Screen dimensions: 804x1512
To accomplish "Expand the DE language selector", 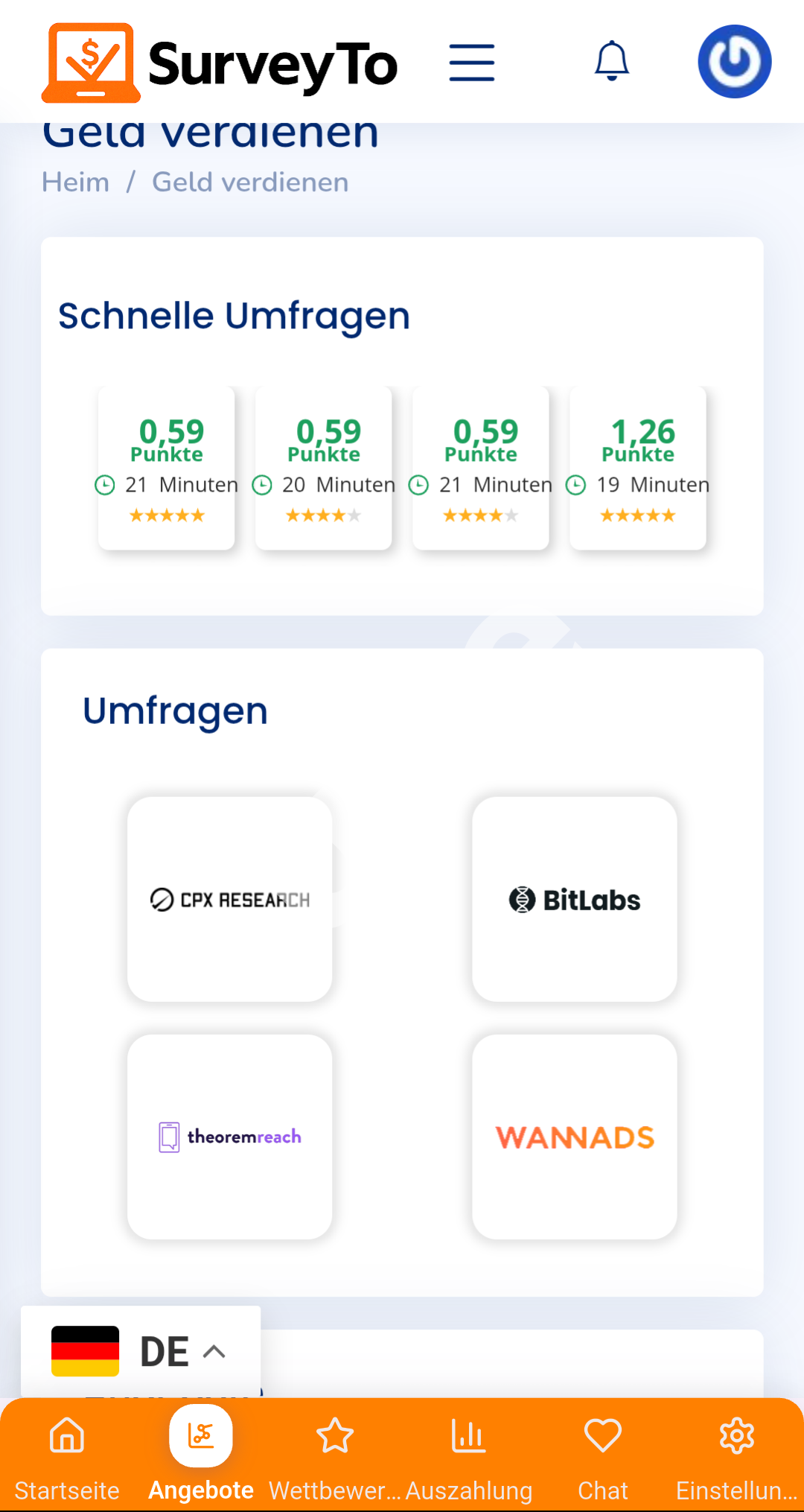I will tap(141, 1351).
